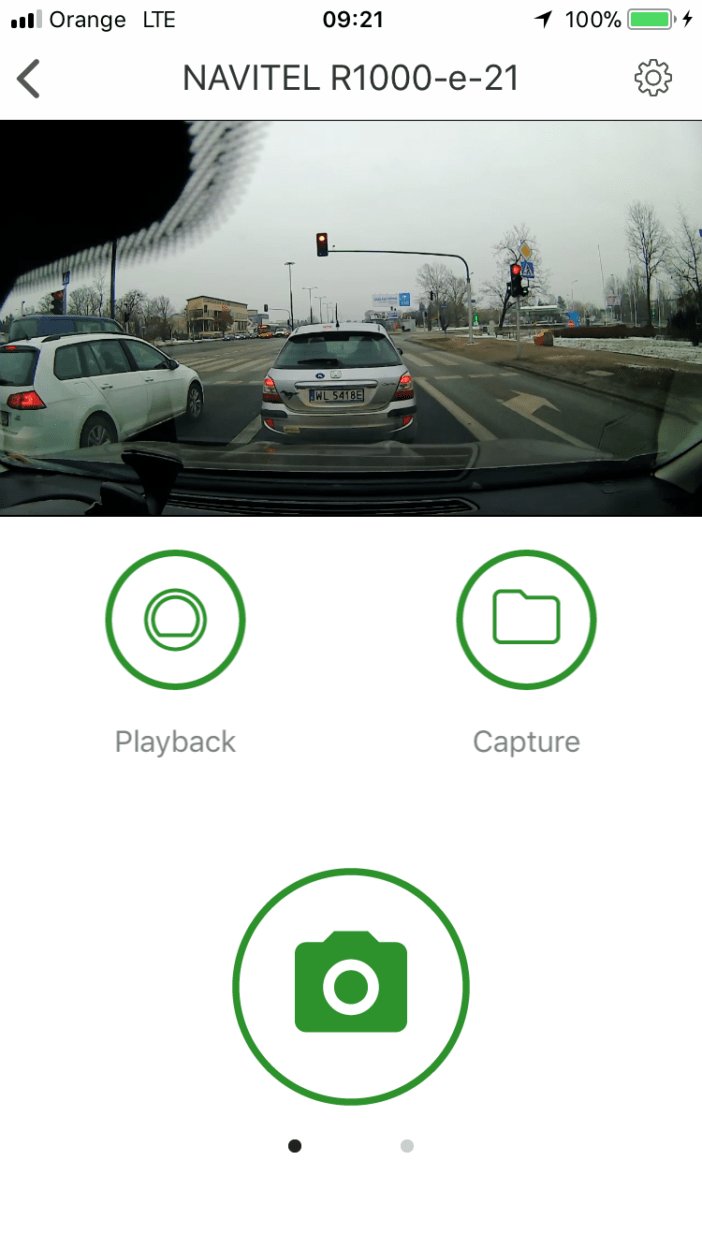702x1249 pixels.
Task: Tap the live dashcam video preview
Action: pyautogui.click(x=351, y=318)
